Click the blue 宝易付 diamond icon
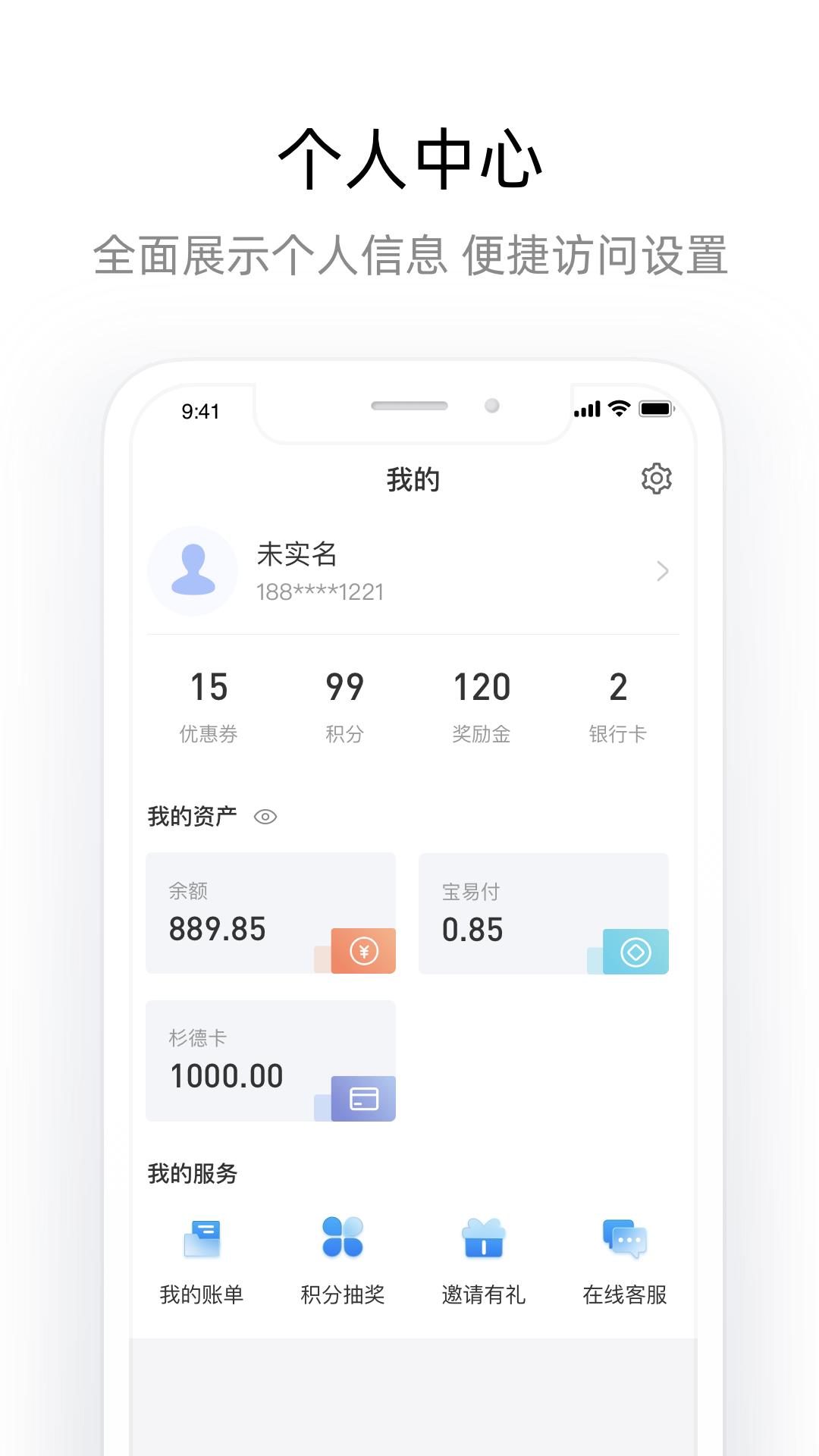 pyautogui.click(x=635, y=950)
